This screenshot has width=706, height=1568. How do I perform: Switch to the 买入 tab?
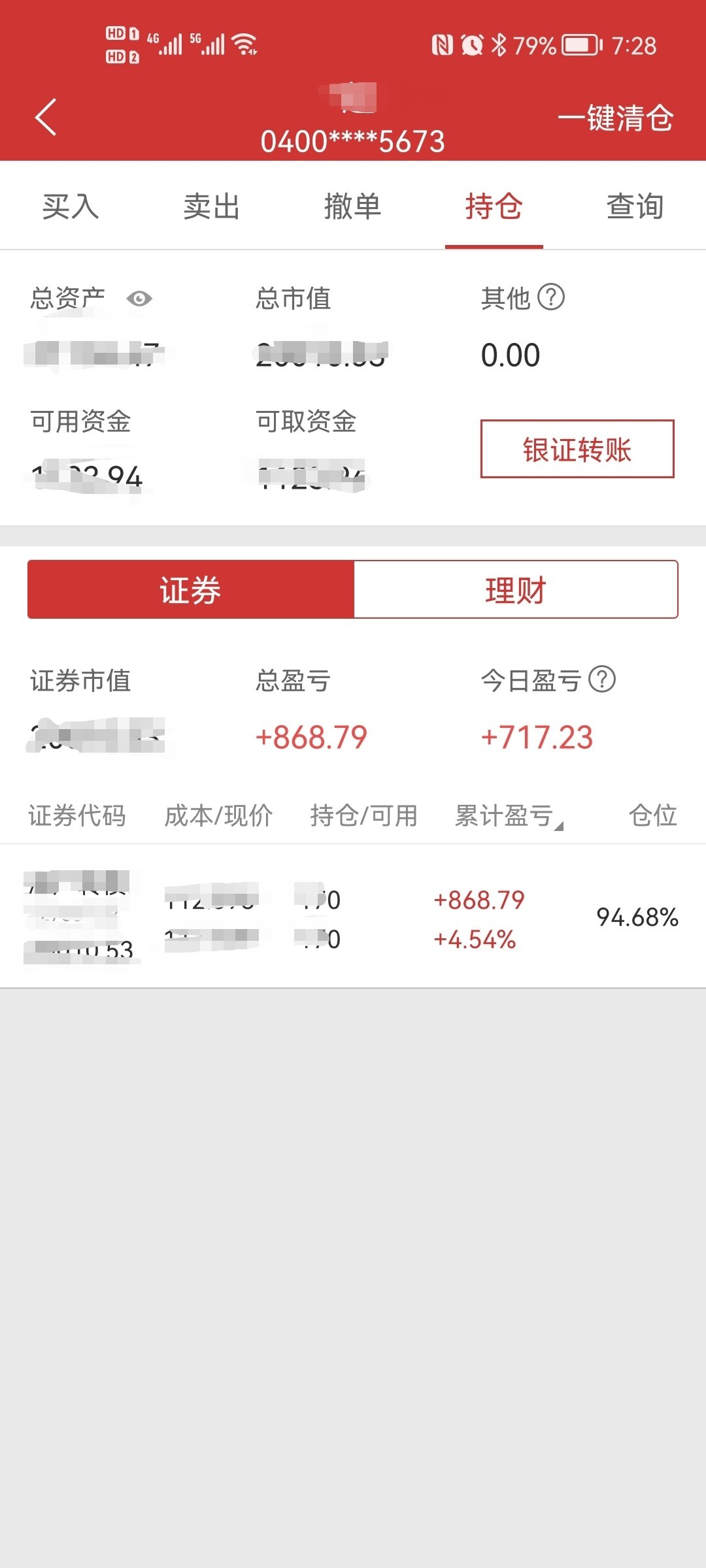71,206
